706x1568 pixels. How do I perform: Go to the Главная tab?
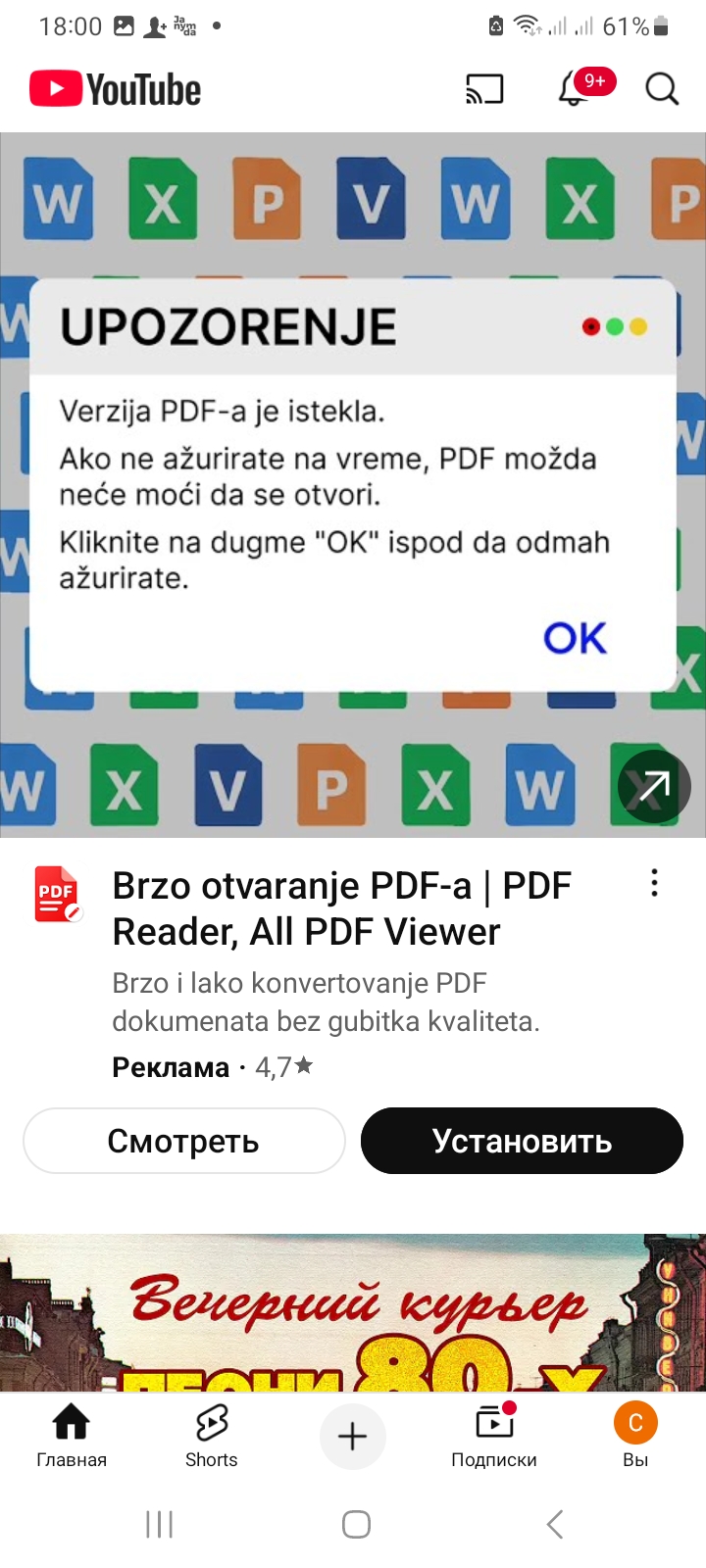[72, 1436]
